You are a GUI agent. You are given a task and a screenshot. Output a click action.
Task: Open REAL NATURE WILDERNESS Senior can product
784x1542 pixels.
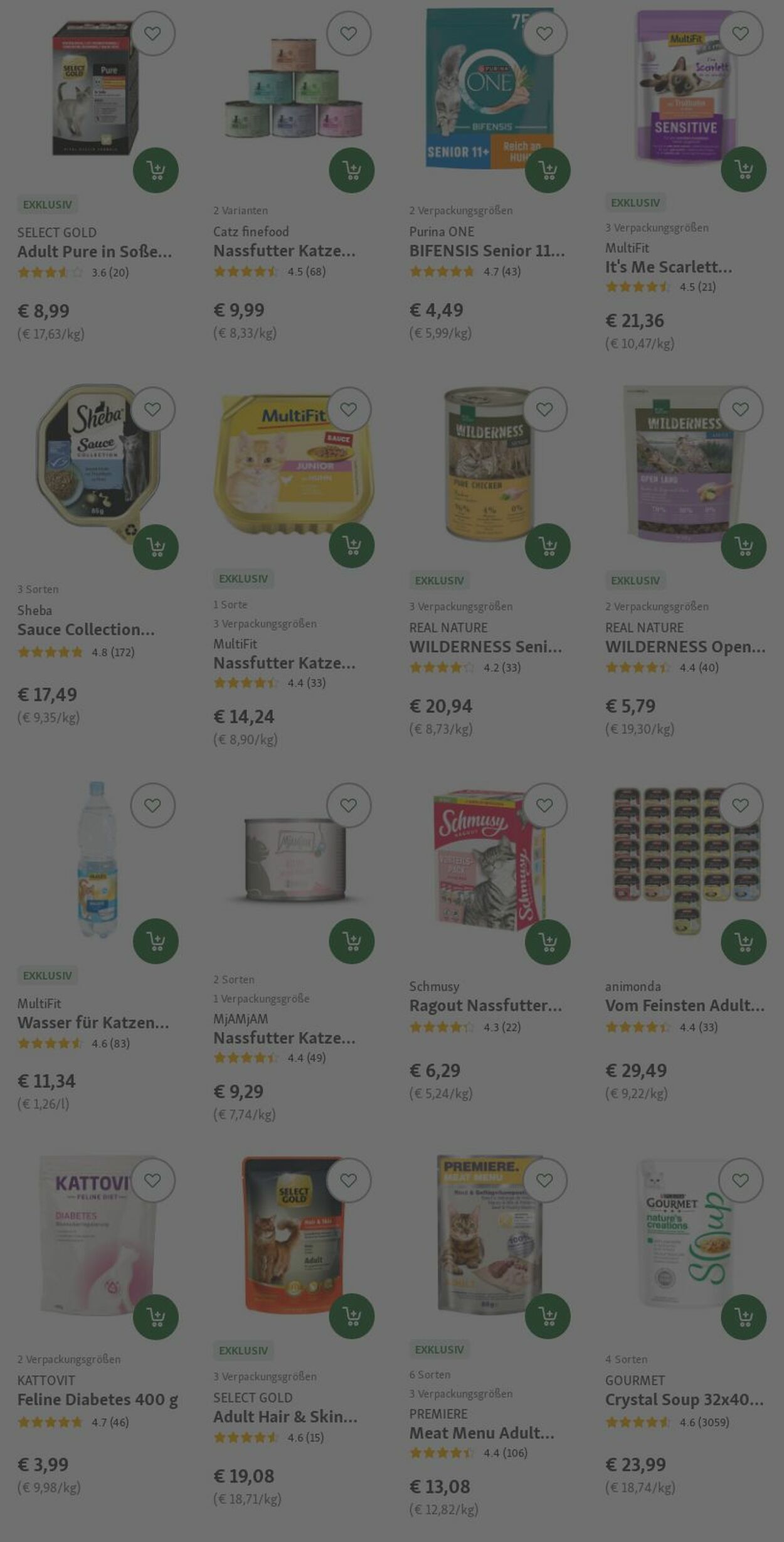pos(485,646)
